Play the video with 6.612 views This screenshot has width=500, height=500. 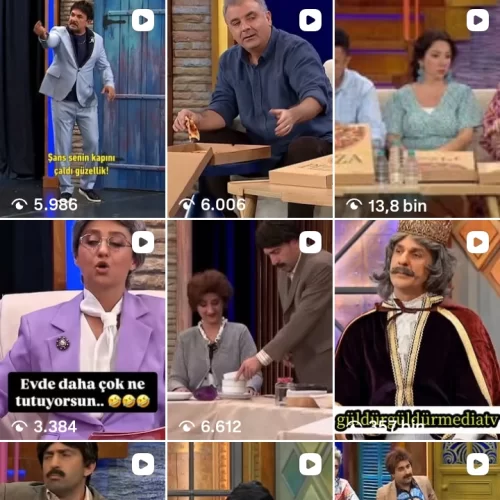(250, 330)
